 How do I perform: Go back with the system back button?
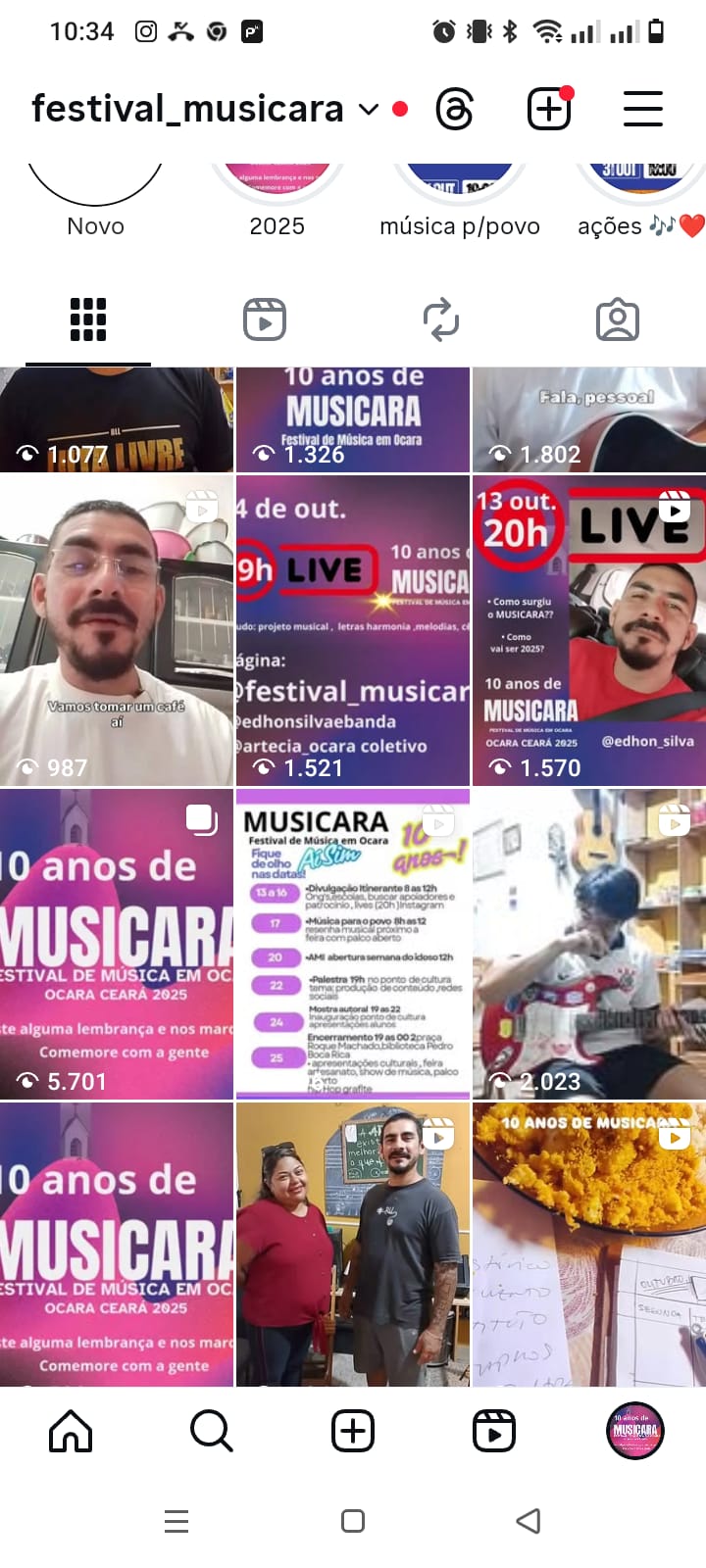tap(529, 1521)
